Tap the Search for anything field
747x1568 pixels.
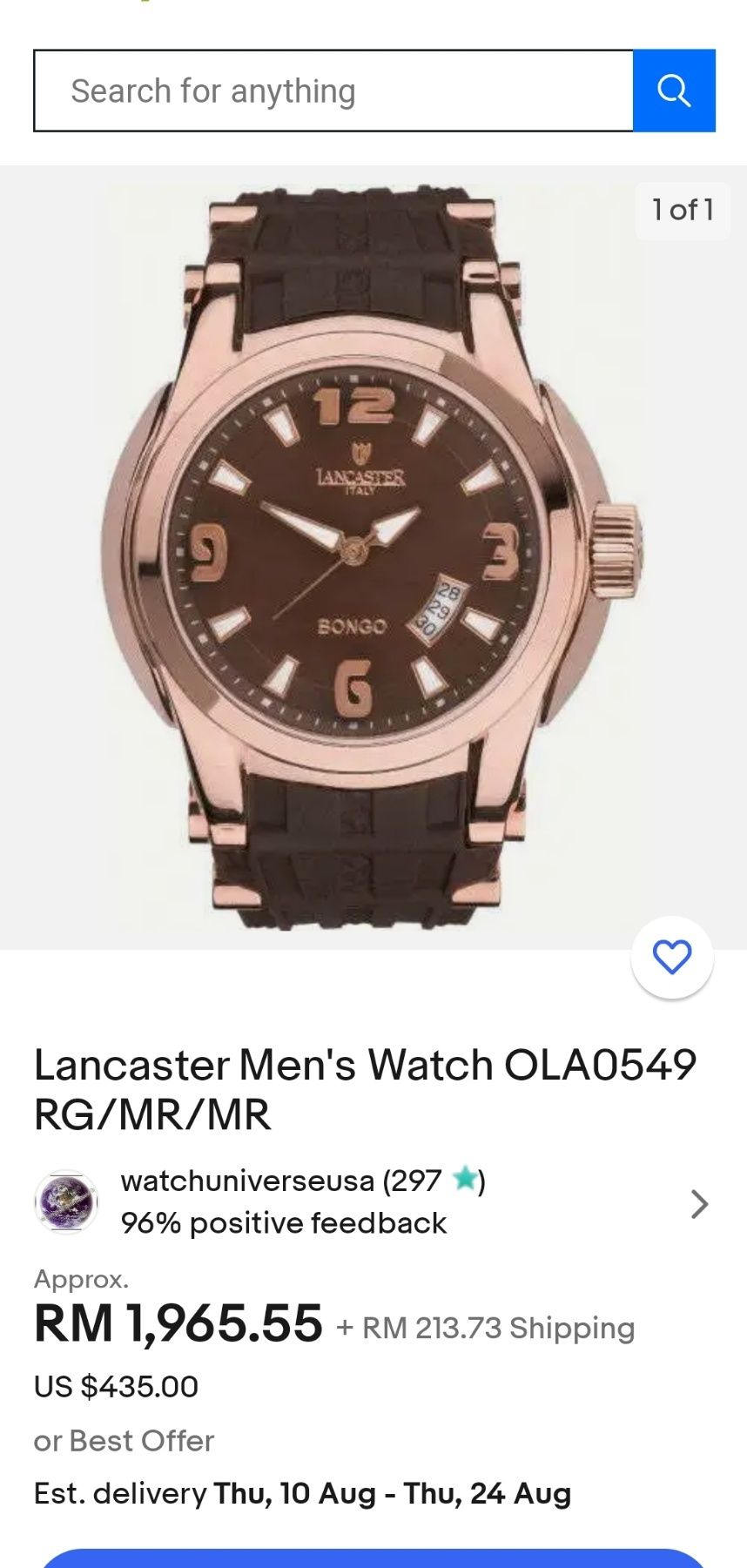(333, 91)
